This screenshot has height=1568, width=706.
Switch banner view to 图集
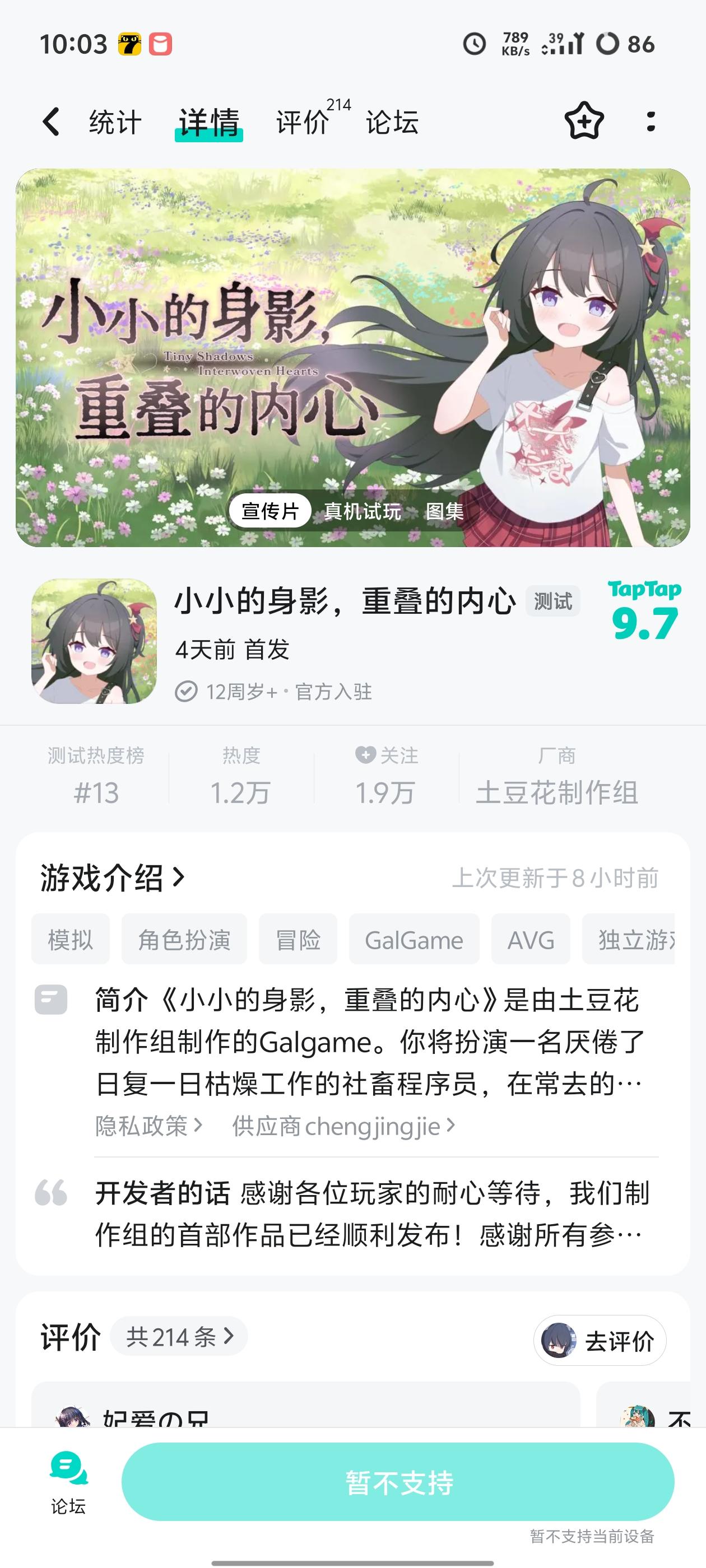coord(445,512)
